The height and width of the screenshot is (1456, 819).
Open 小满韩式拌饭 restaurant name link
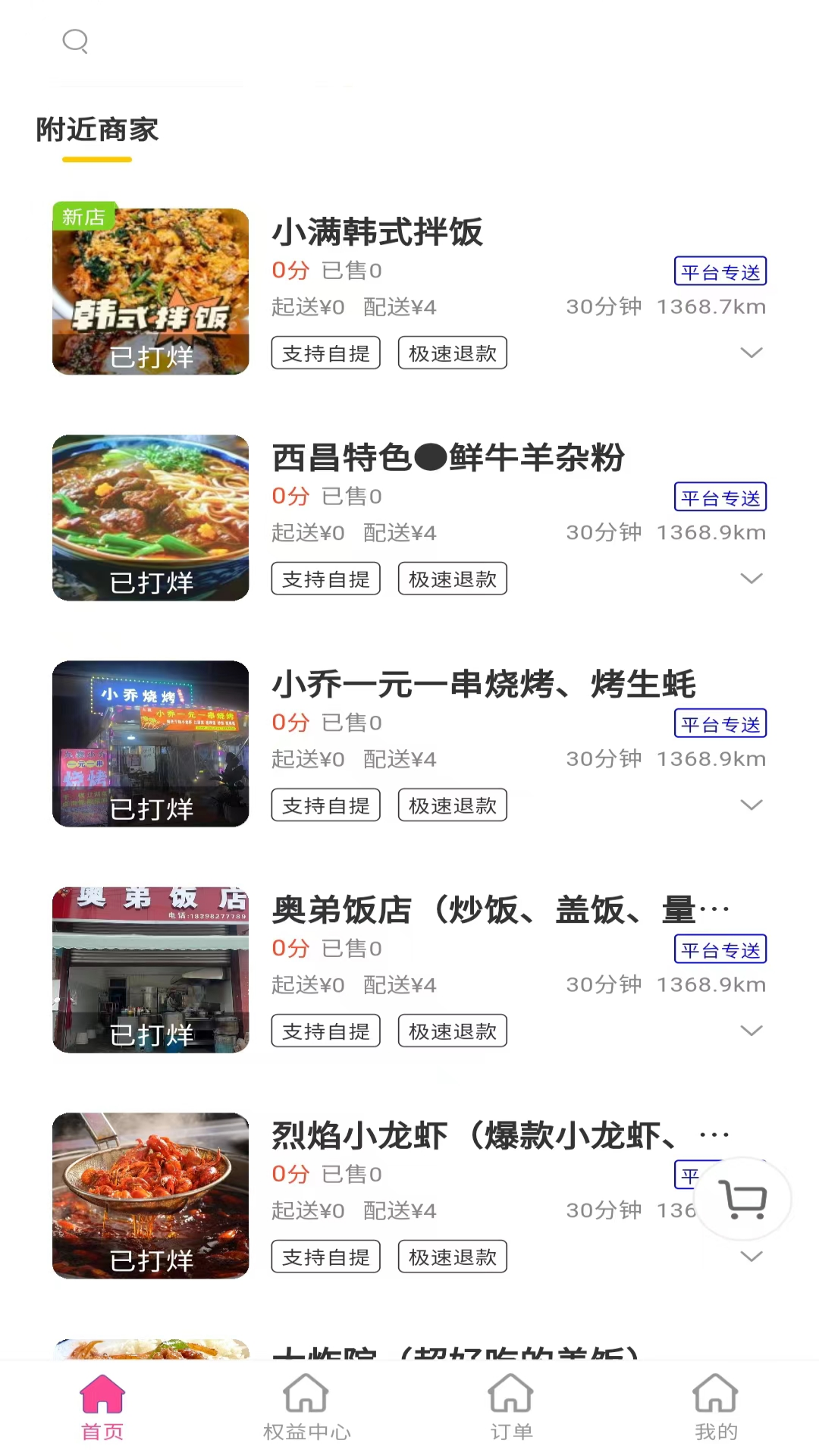click(x=378, y=234)
